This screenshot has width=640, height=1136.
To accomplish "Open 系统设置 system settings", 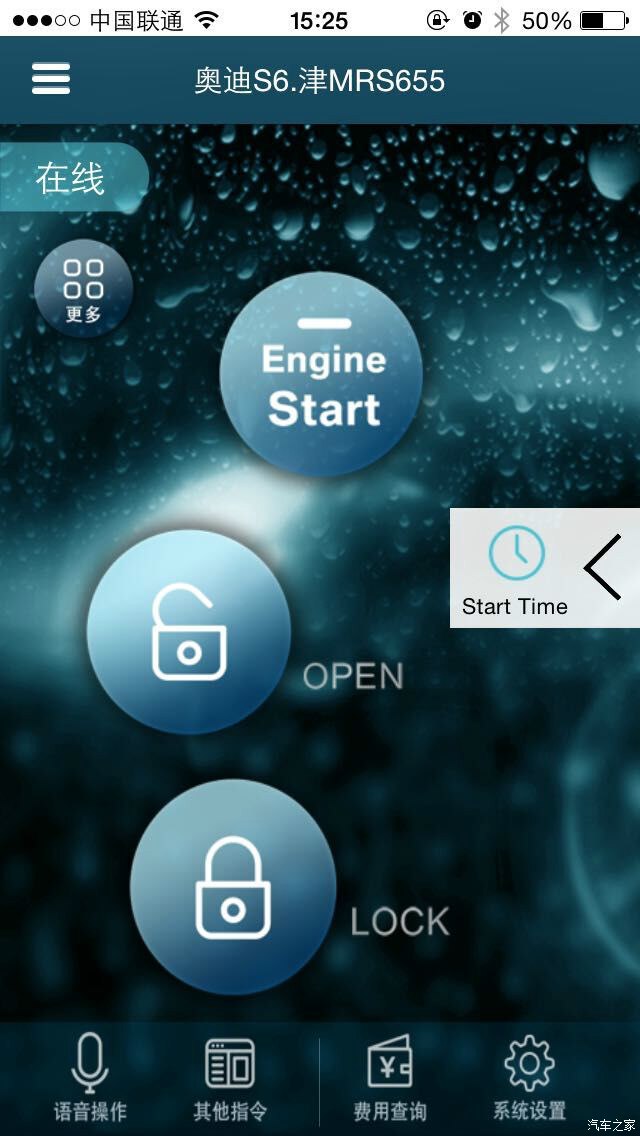I will click(530, 1076).
